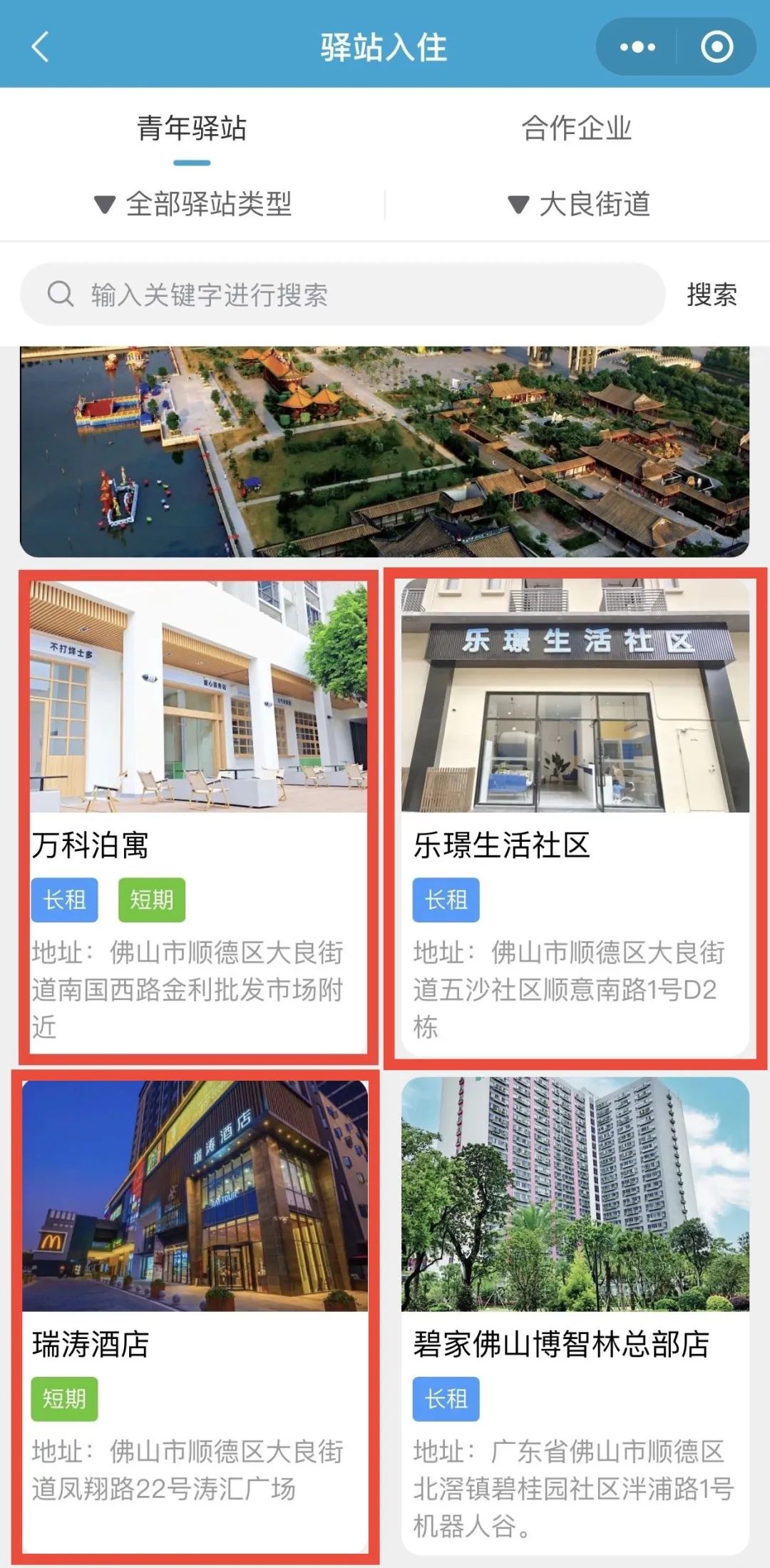Open the 瑞涛酒店 station card
The width and height of the screenshot is (770, 1568).
tap(195, 1313)
